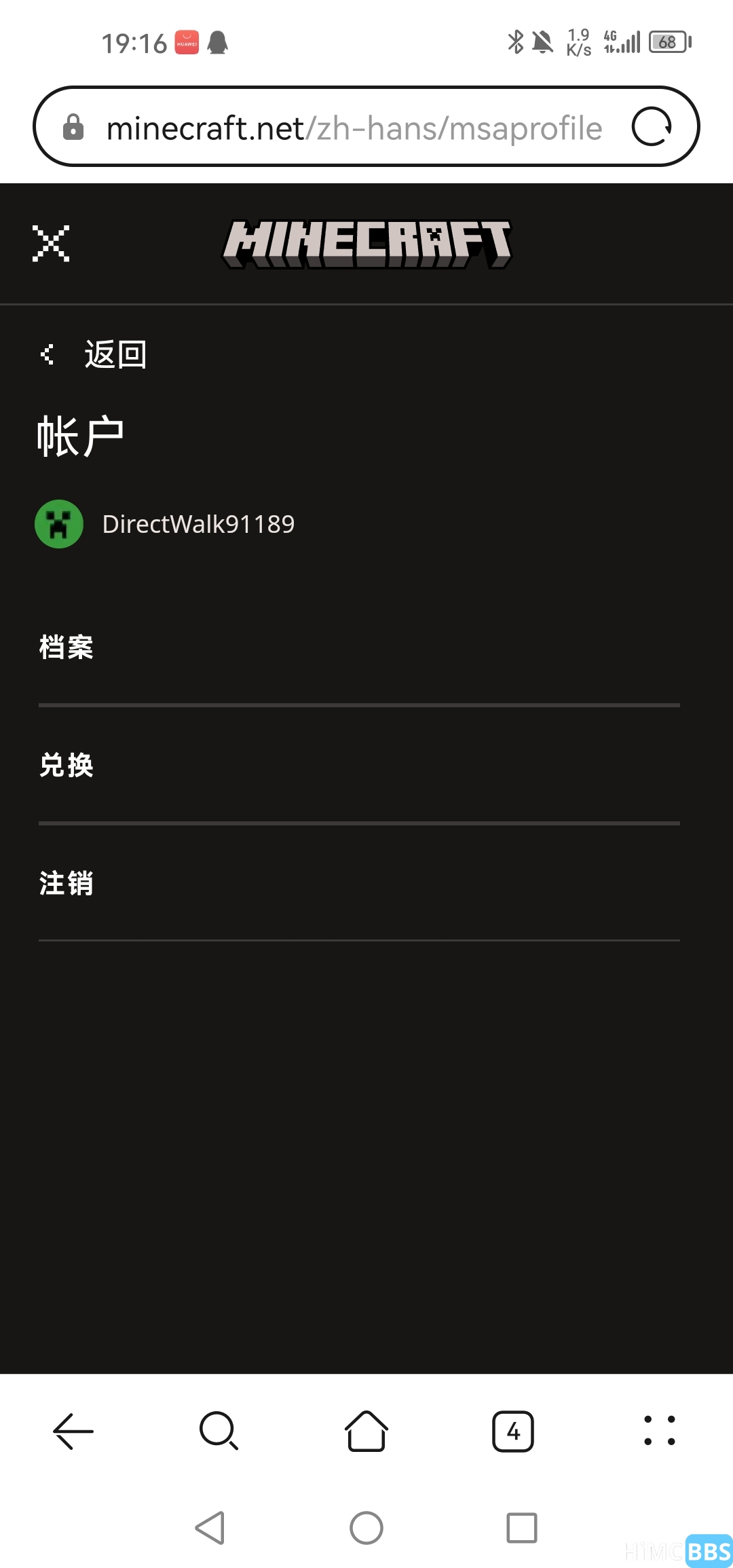The width and height of the screenshot is (733, 1568).
Task: Tap 注销 to sign out
Action: [x=65, y=883]
